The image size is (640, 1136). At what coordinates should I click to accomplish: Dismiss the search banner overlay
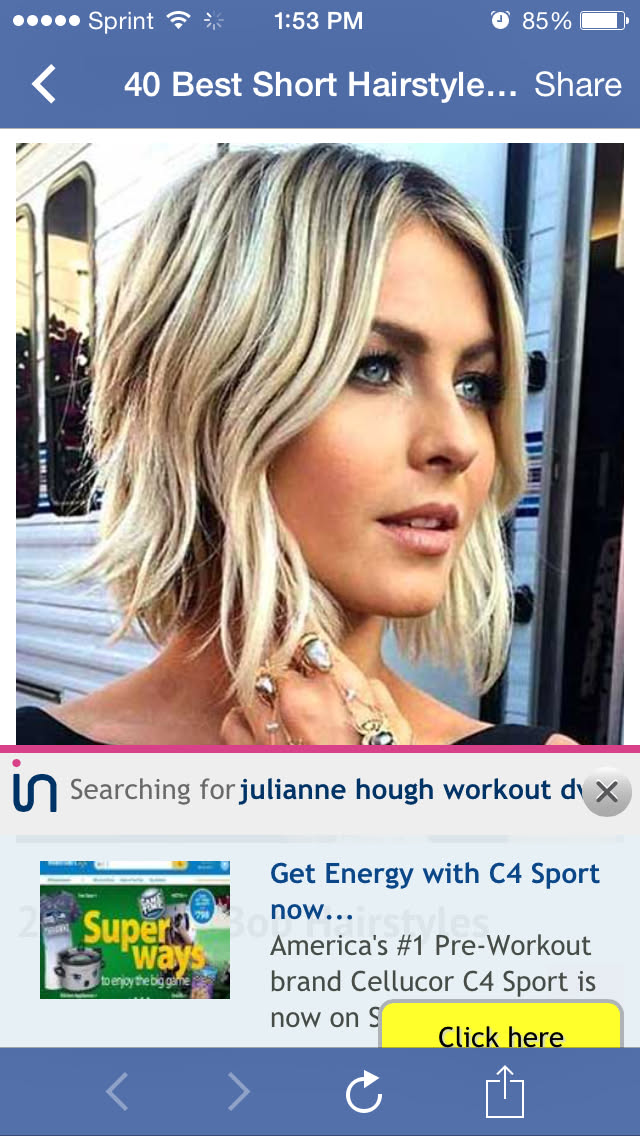coord(606,792)
